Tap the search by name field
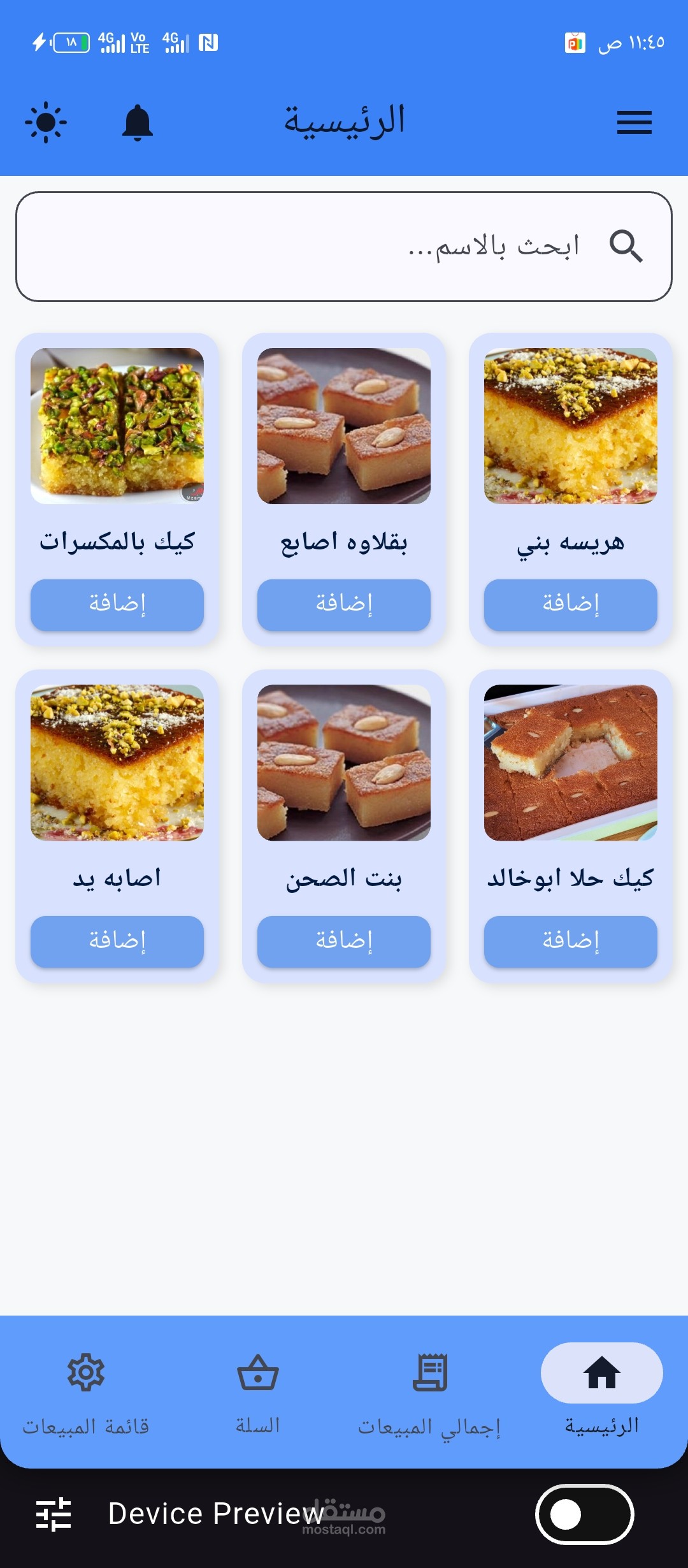The height and width of the screenshot is (1568, 688). [x=344, y=247]
